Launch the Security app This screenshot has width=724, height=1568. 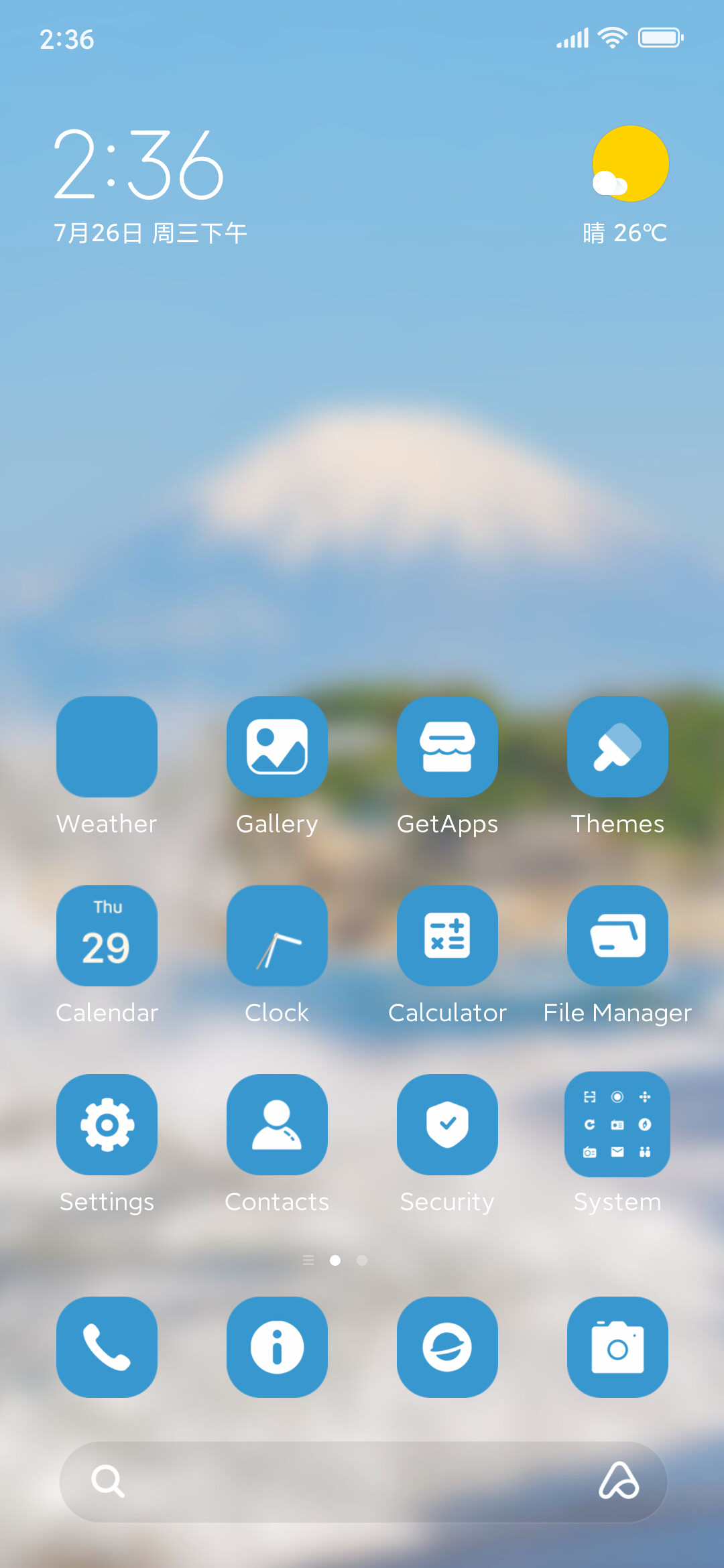[447, 1124]
